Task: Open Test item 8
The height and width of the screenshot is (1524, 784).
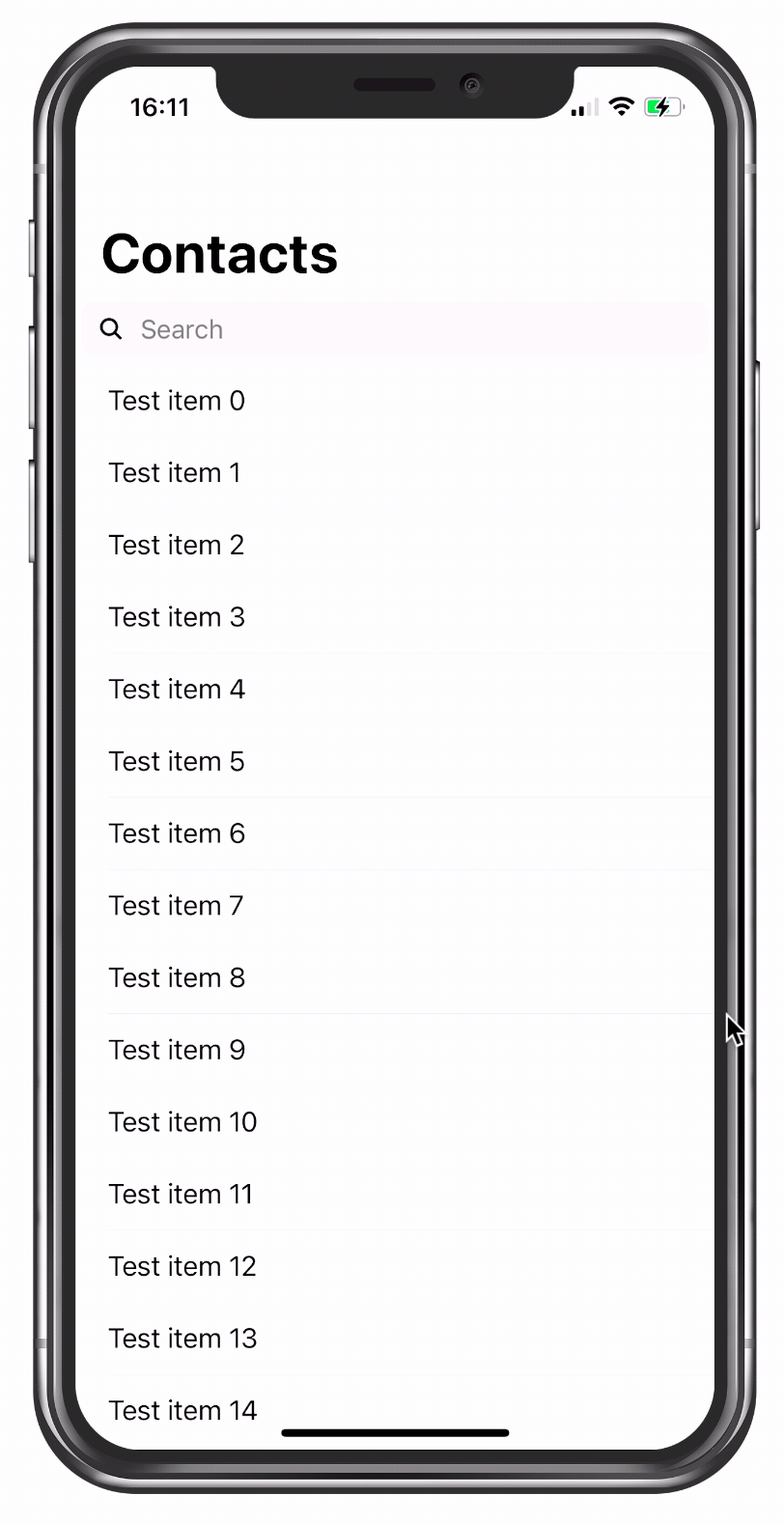Action: click(x=394, y=977)
